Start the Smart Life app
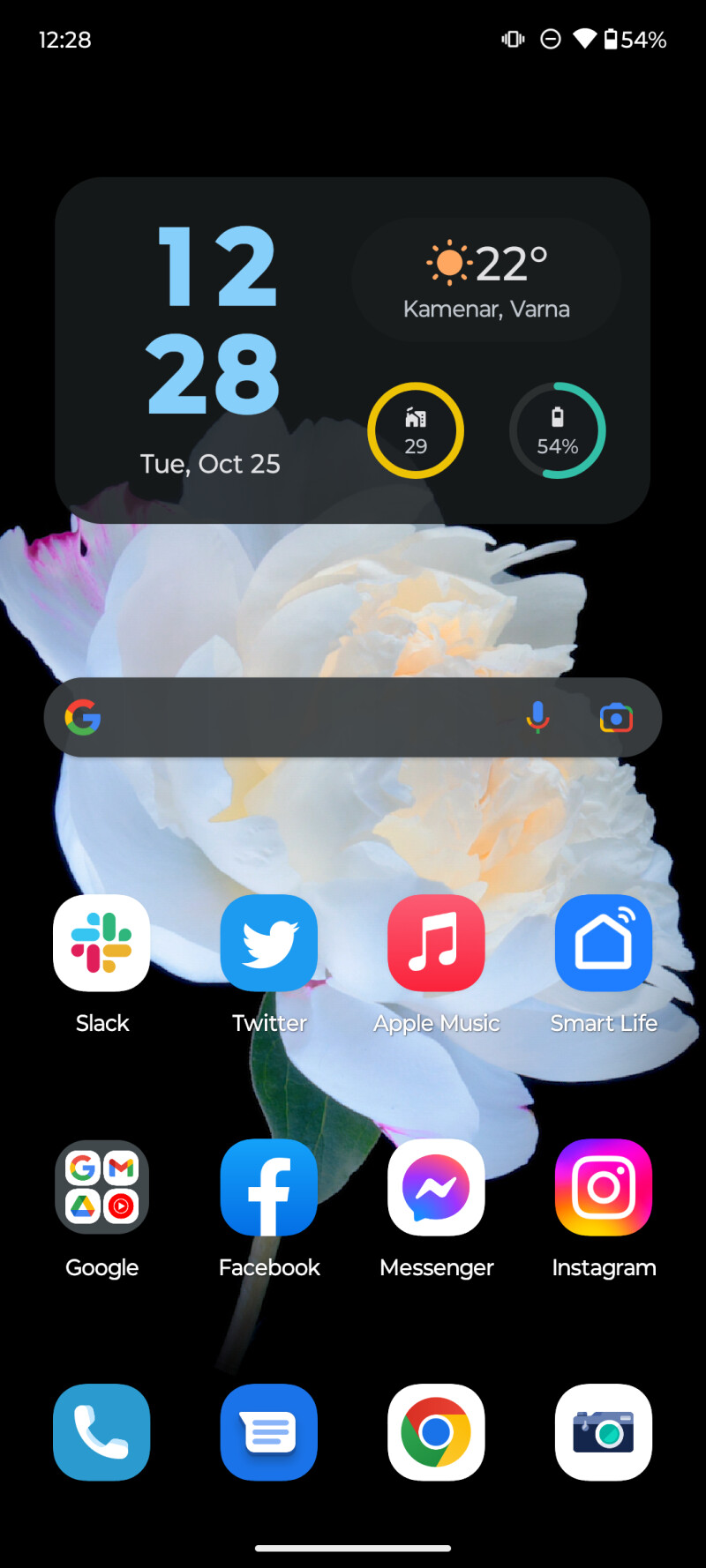This screenshot has height=1568, width=706. [x=604, y=942]
